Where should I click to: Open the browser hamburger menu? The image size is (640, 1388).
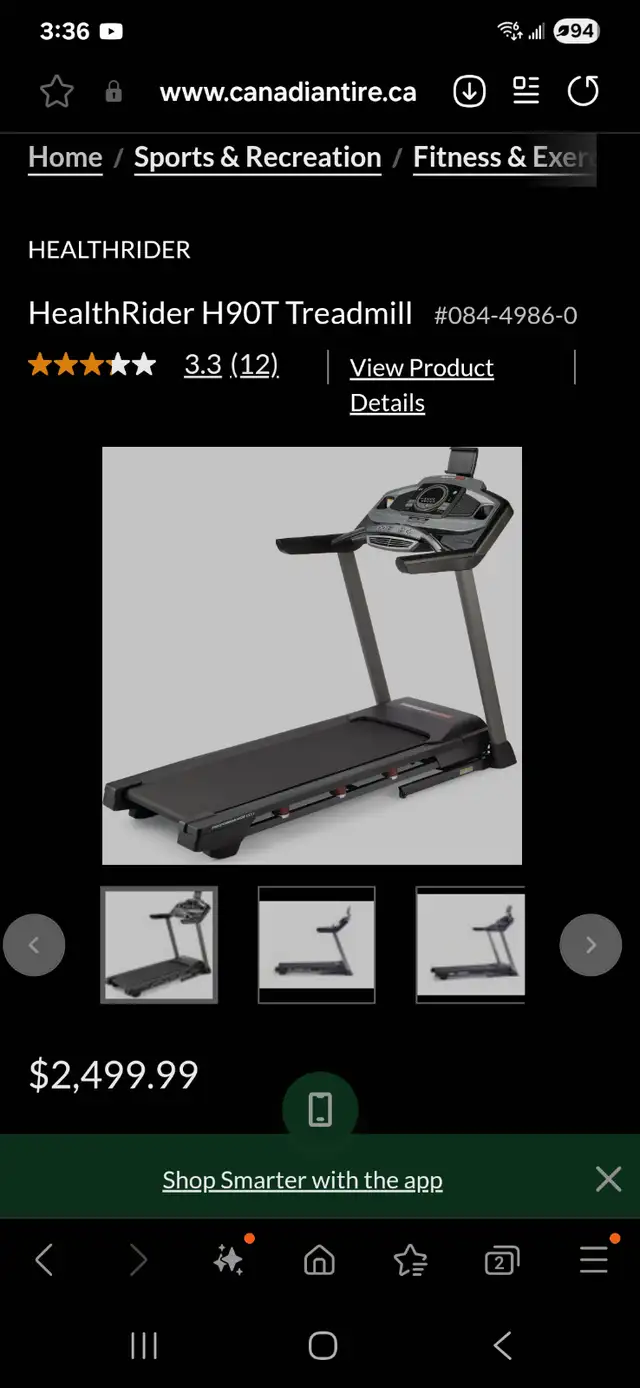(x=594, y=1260)
